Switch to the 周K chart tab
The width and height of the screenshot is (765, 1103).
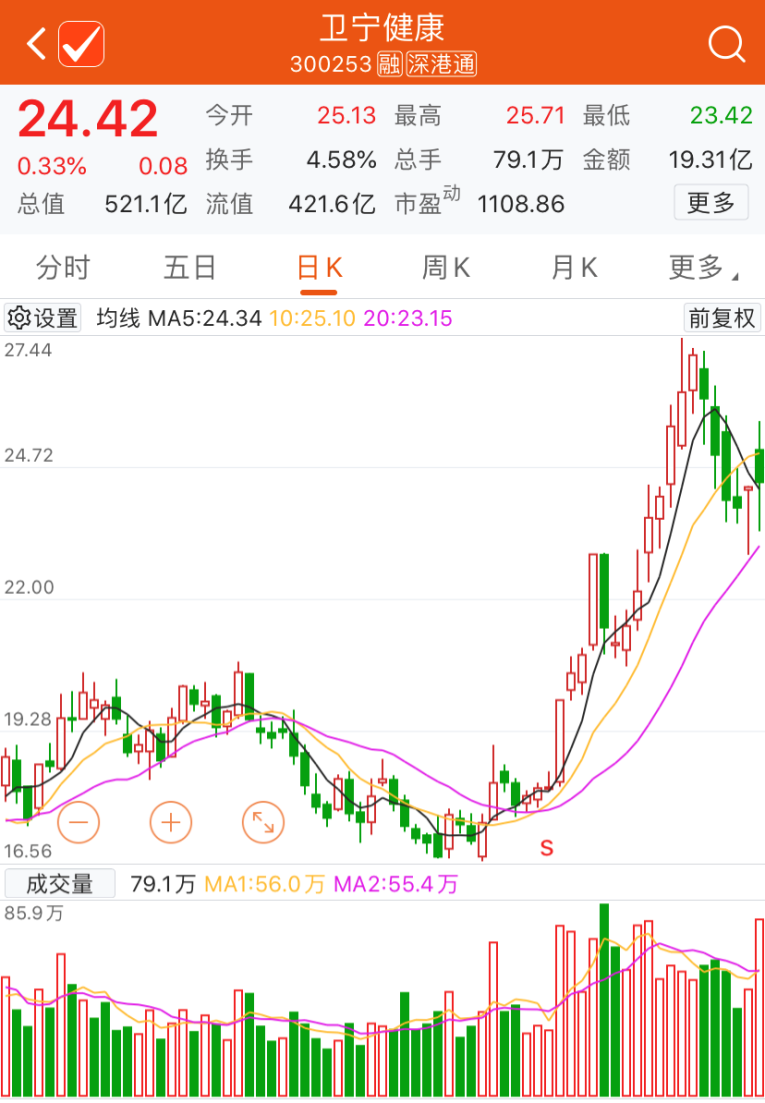(x=445, y=268)
